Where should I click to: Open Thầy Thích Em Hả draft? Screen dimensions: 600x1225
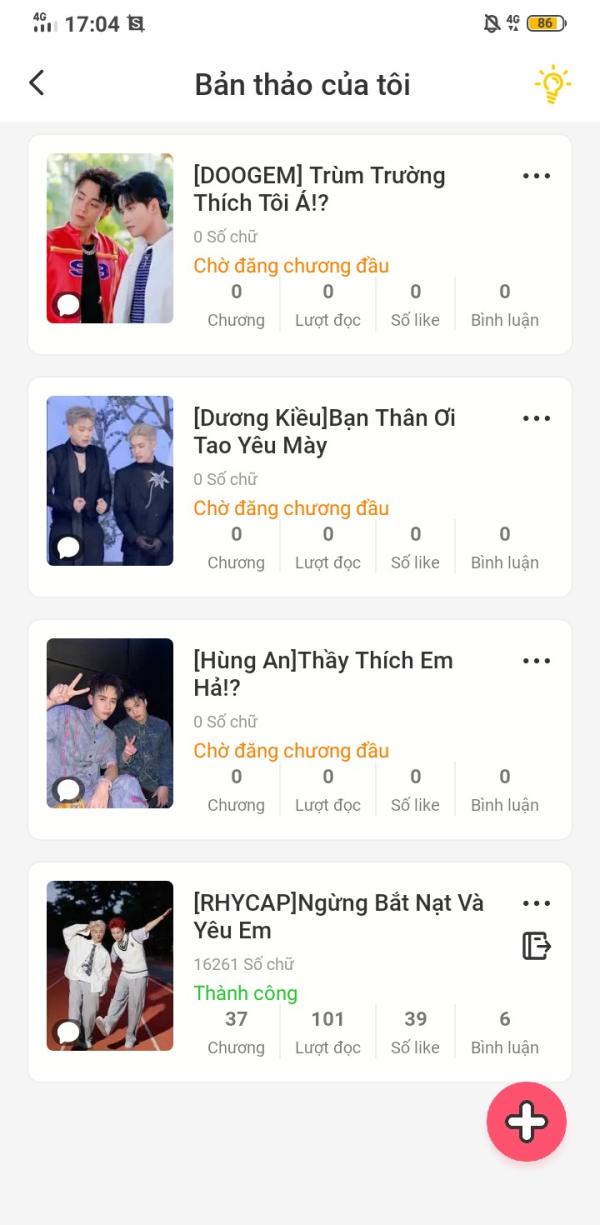(x=323, y=674)
